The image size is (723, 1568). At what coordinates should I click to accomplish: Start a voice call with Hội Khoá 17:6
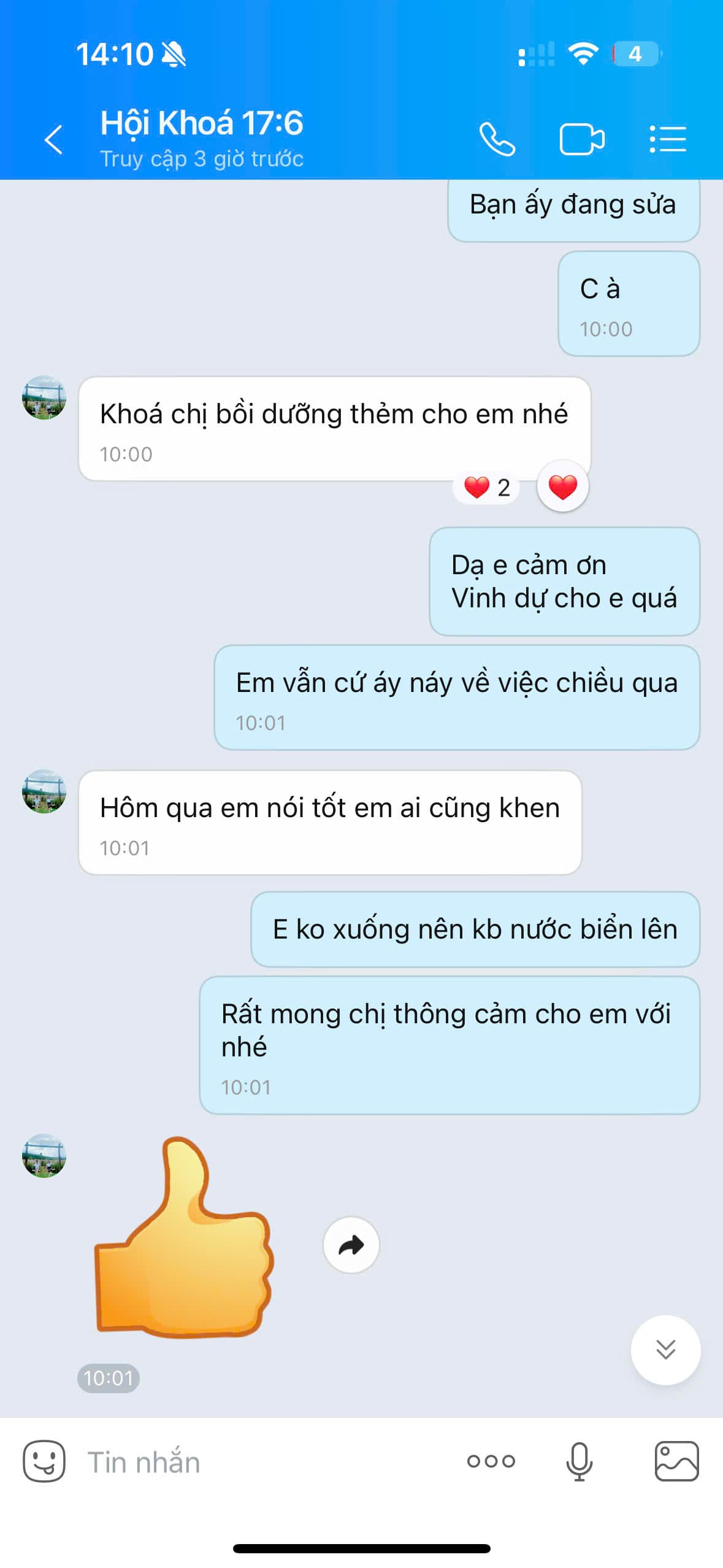pos(497,139)
